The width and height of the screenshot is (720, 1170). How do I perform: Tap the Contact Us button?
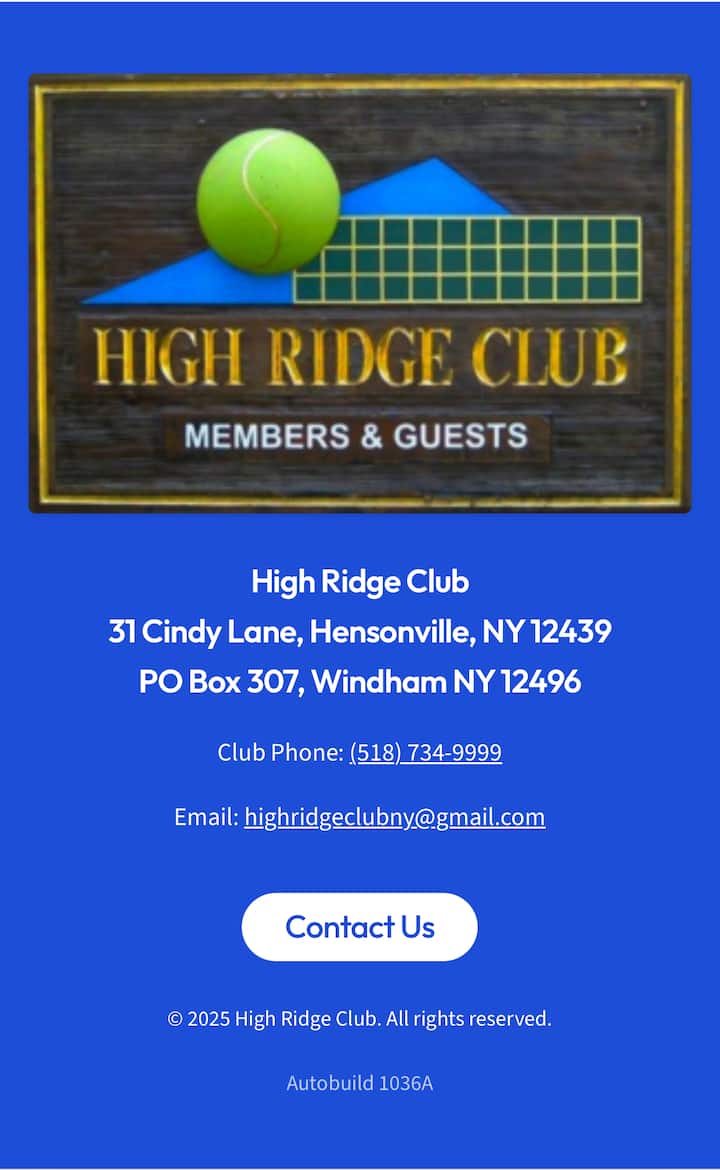click(359, 927)
